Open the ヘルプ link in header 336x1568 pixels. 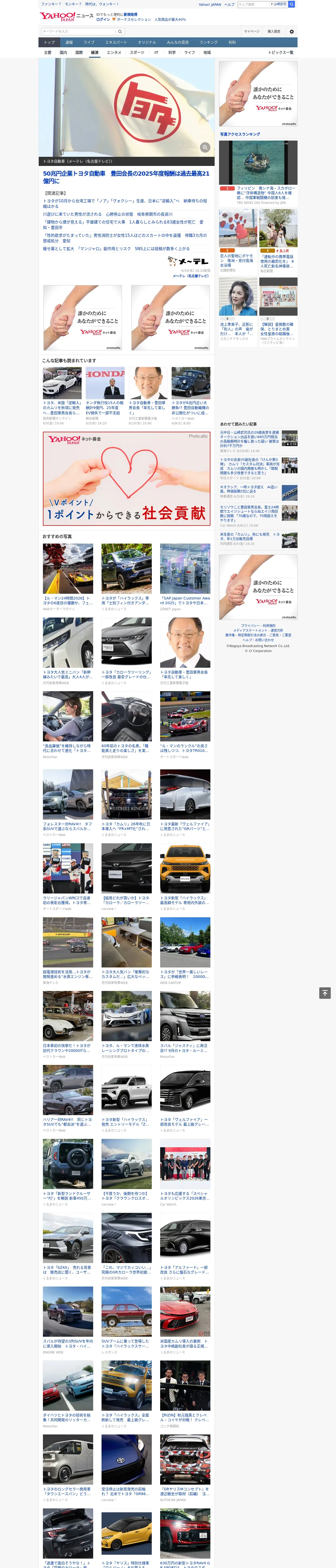229,4
